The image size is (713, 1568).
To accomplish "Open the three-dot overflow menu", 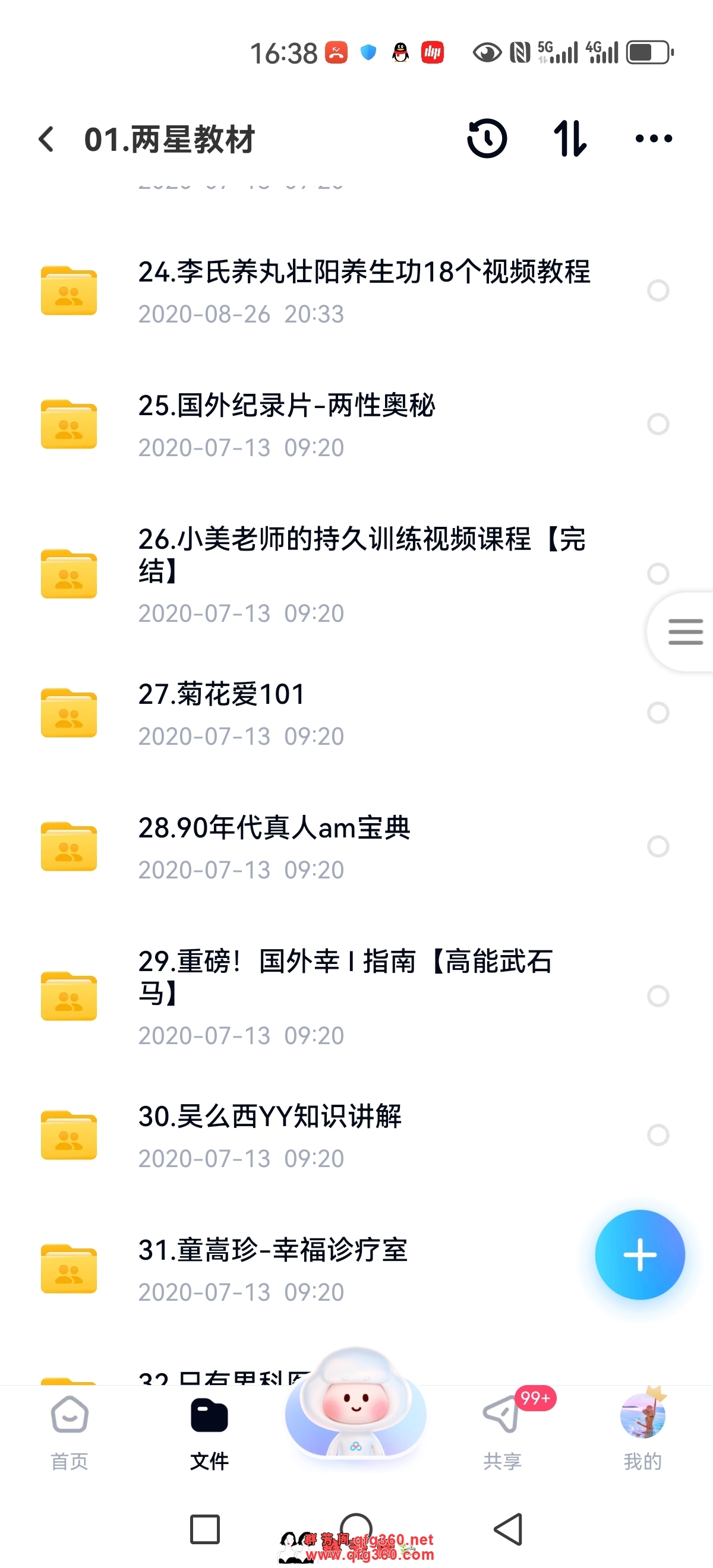I will pos(654,139).
